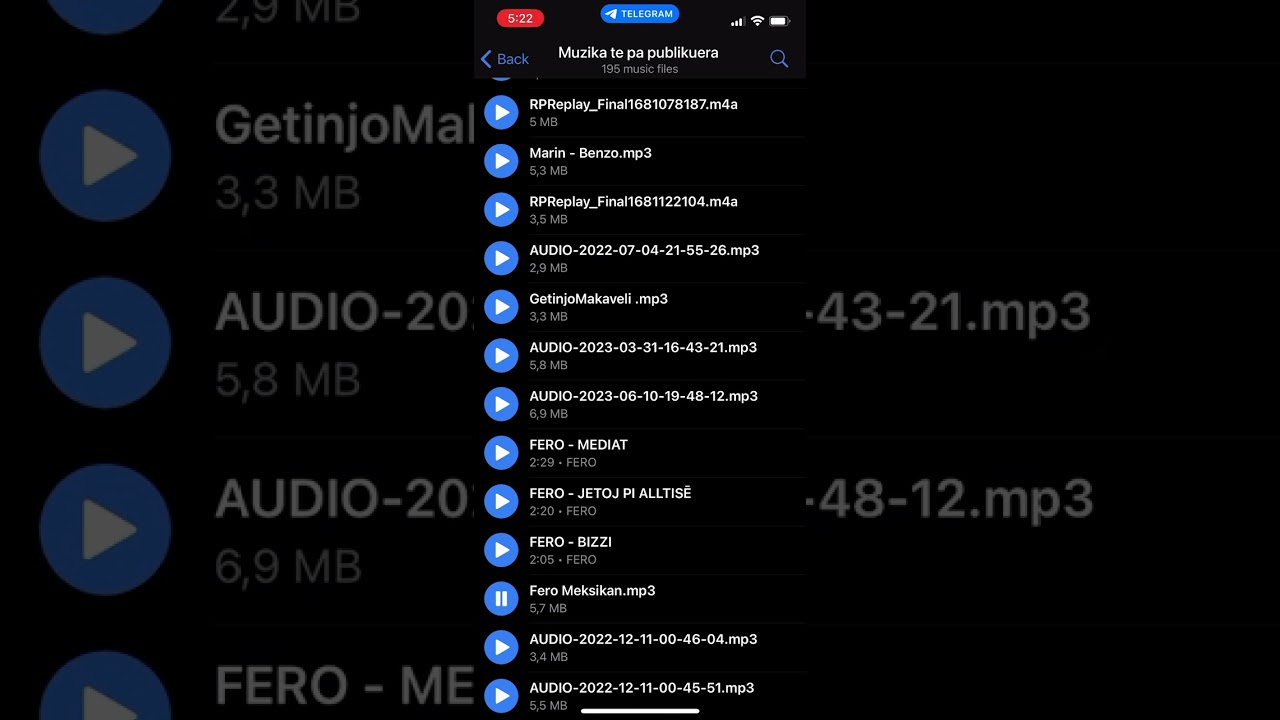Screen dimensions: 1280x720
Task: Play Marin - Benzo.mp3
Action: (501, 161)
